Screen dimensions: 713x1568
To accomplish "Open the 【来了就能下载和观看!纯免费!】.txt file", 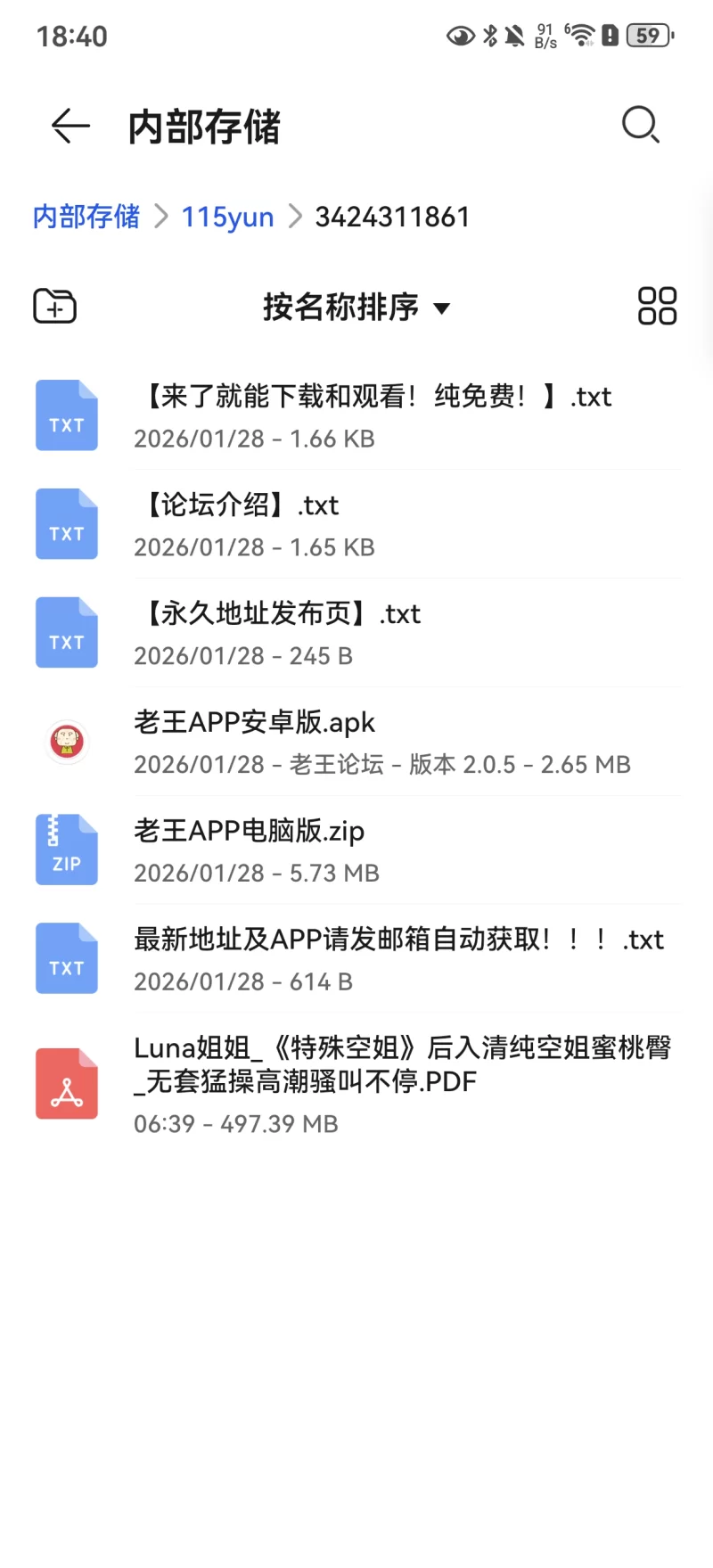I will click(x=356, y=415).
